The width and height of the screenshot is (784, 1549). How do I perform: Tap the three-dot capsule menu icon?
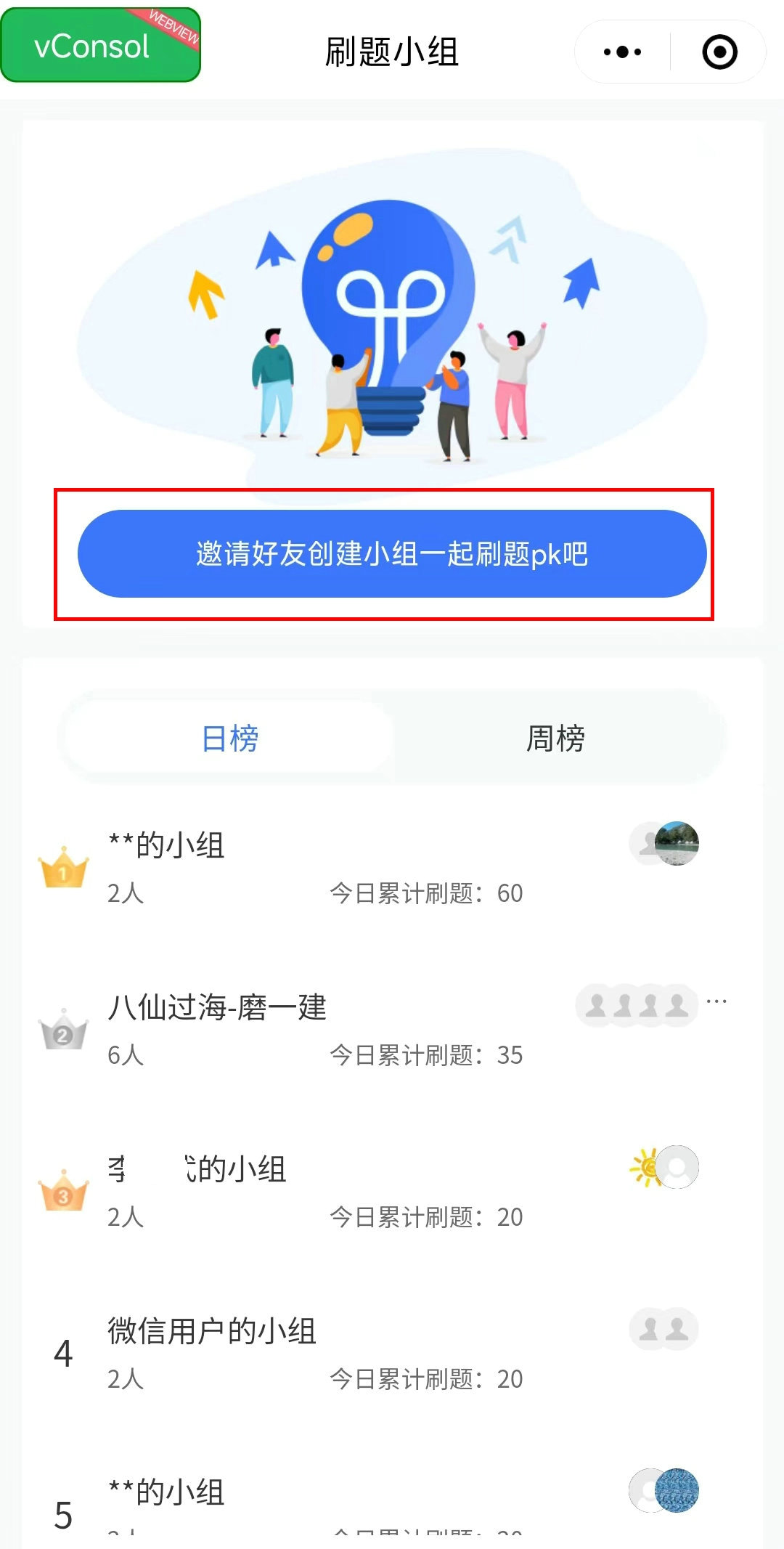(x=621, y=51)
